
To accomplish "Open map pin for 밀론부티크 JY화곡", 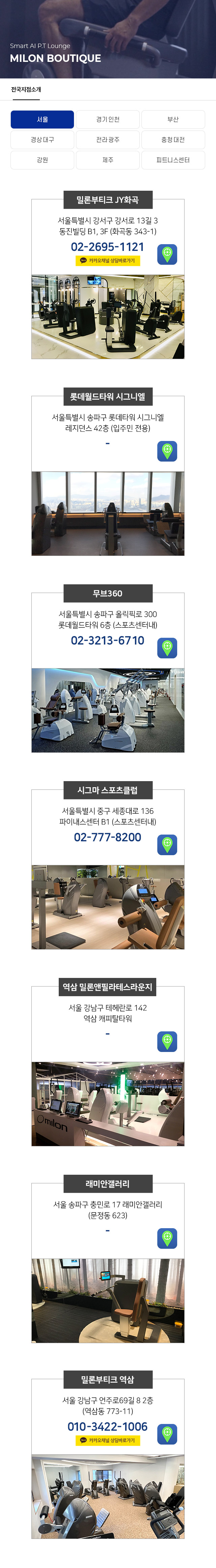I will pos(167,254).
